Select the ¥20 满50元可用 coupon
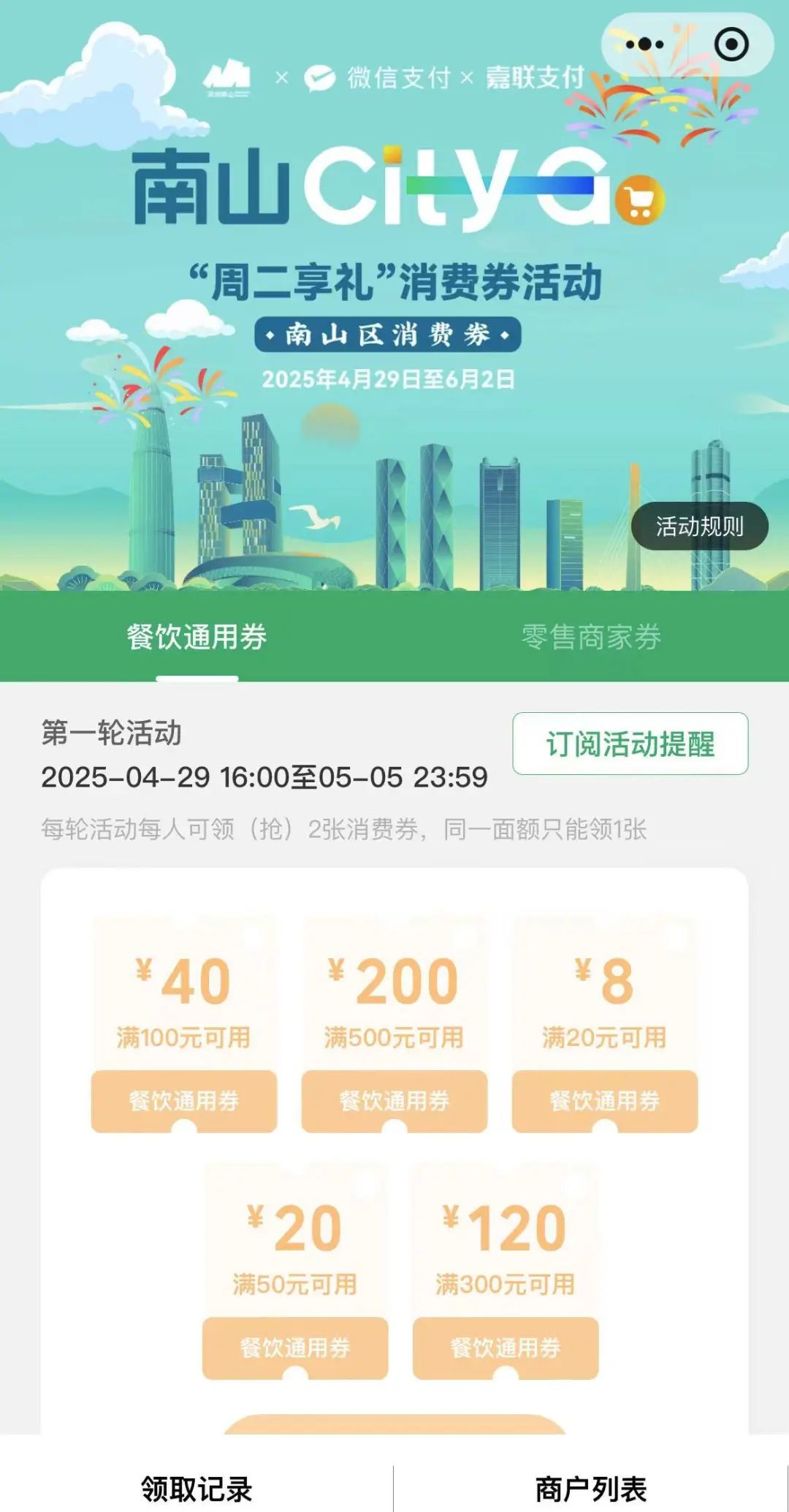The image size is (789, 1512). [295, 1269]
